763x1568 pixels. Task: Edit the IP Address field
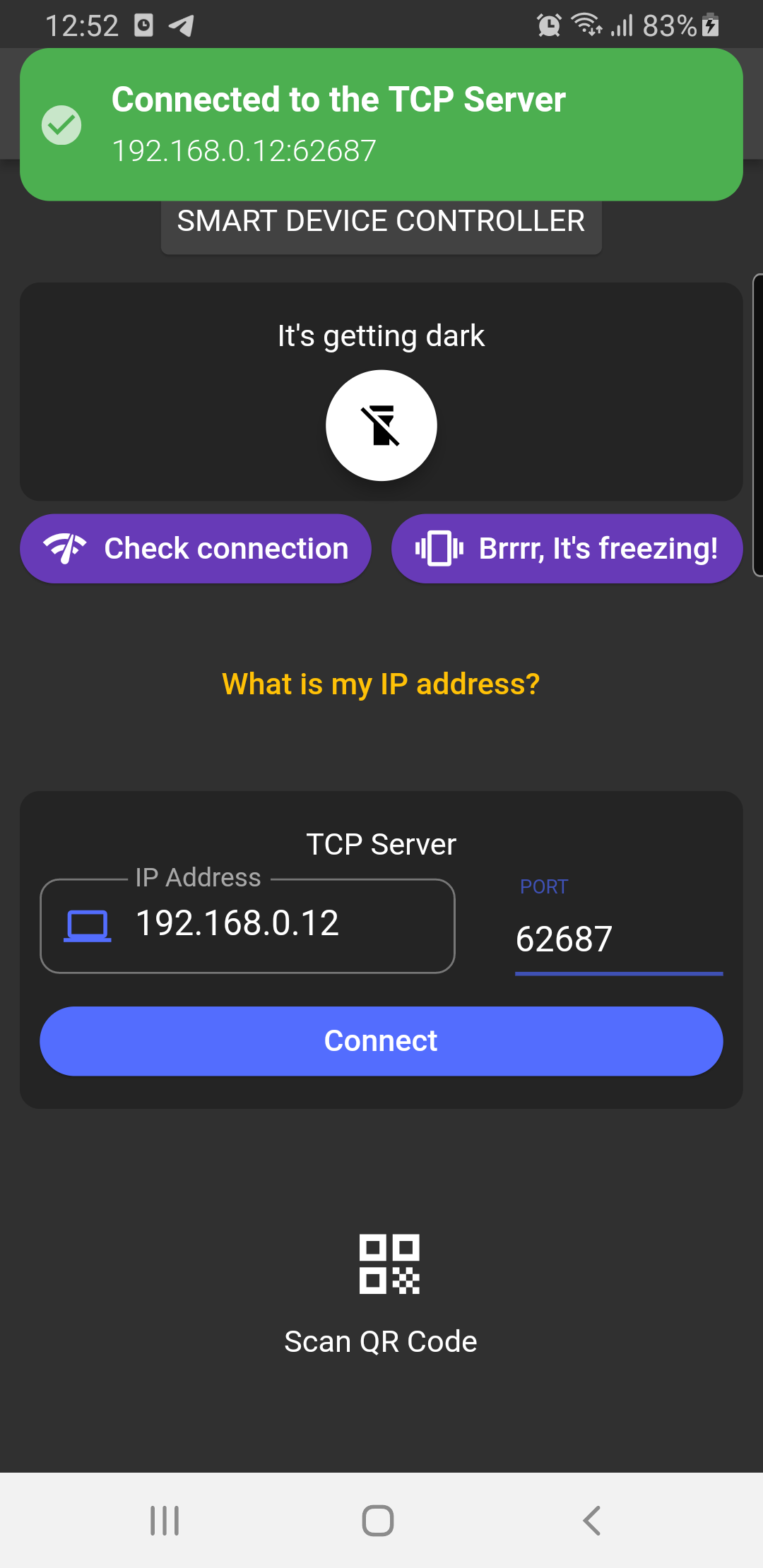[248, 925]
